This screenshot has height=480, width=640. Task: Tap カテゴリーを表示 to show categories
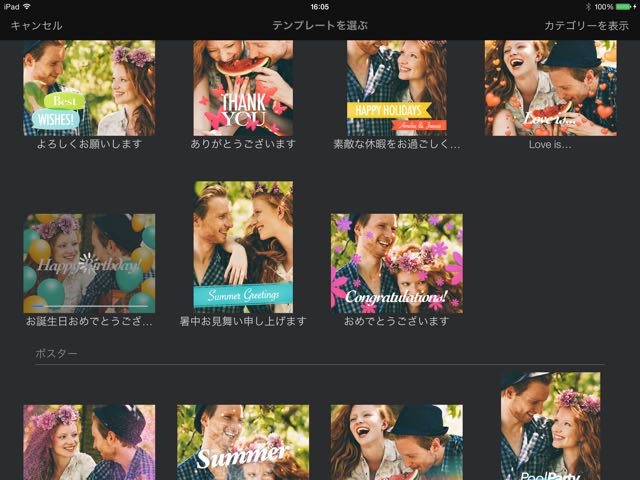(x=586, y=25)
